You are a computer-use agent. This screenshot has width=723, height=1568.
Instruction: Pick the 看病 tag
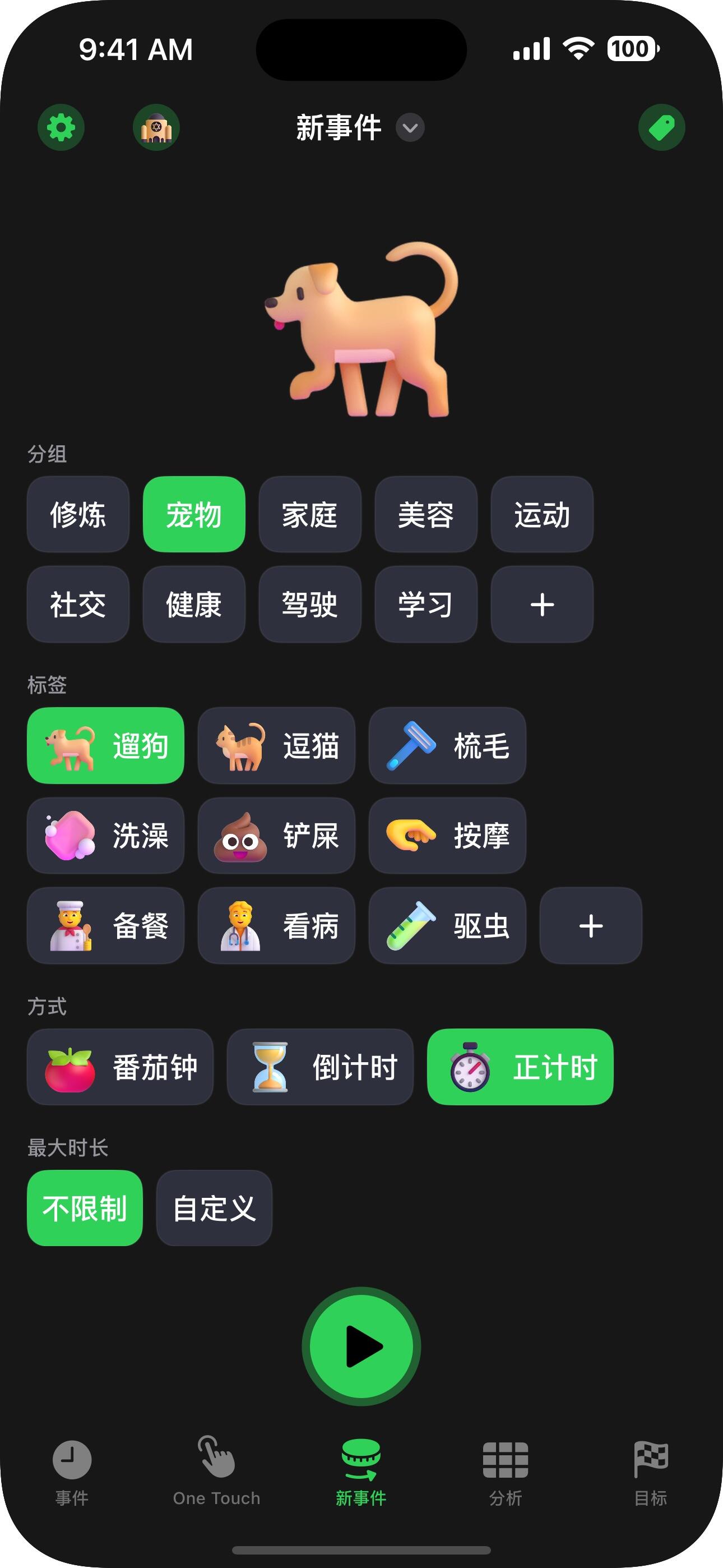[276, 926]
